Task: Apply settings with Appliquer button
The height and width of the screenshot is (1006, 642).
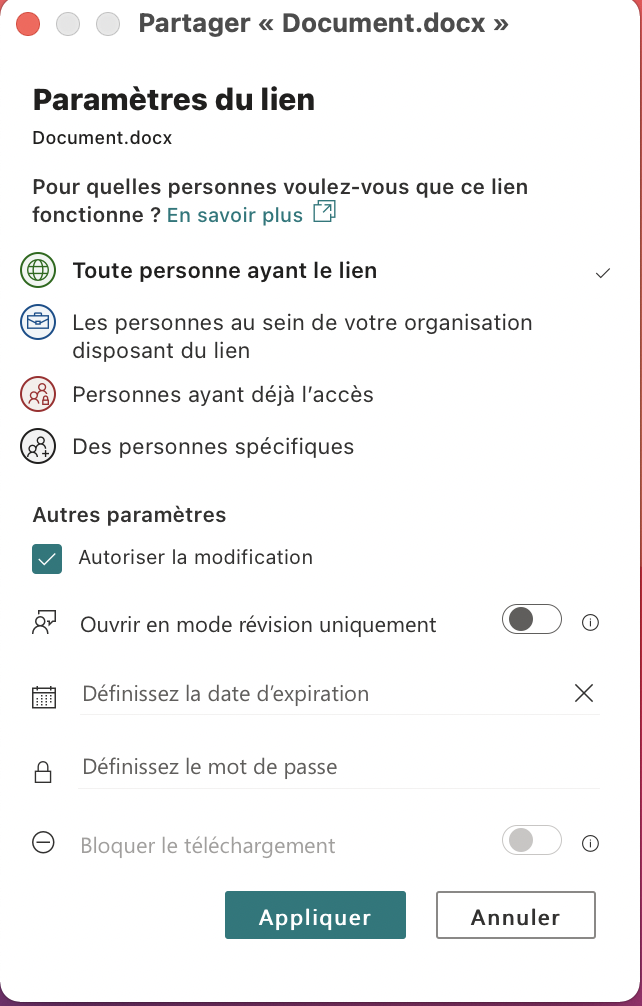Action: pyautogui.click(x=315, y=916)
